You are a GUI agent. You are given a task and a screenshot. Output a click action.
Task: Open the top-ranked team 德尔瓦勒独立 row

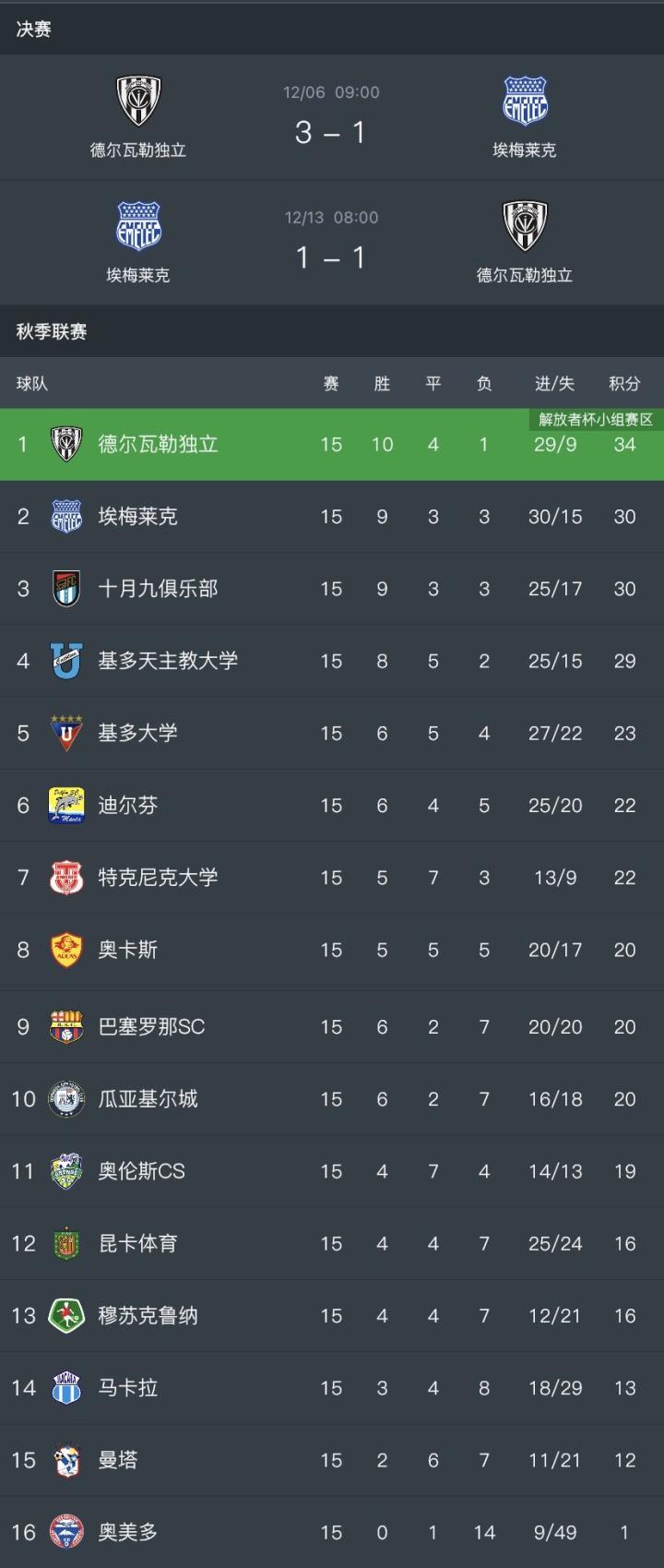(x=332, y=445)
